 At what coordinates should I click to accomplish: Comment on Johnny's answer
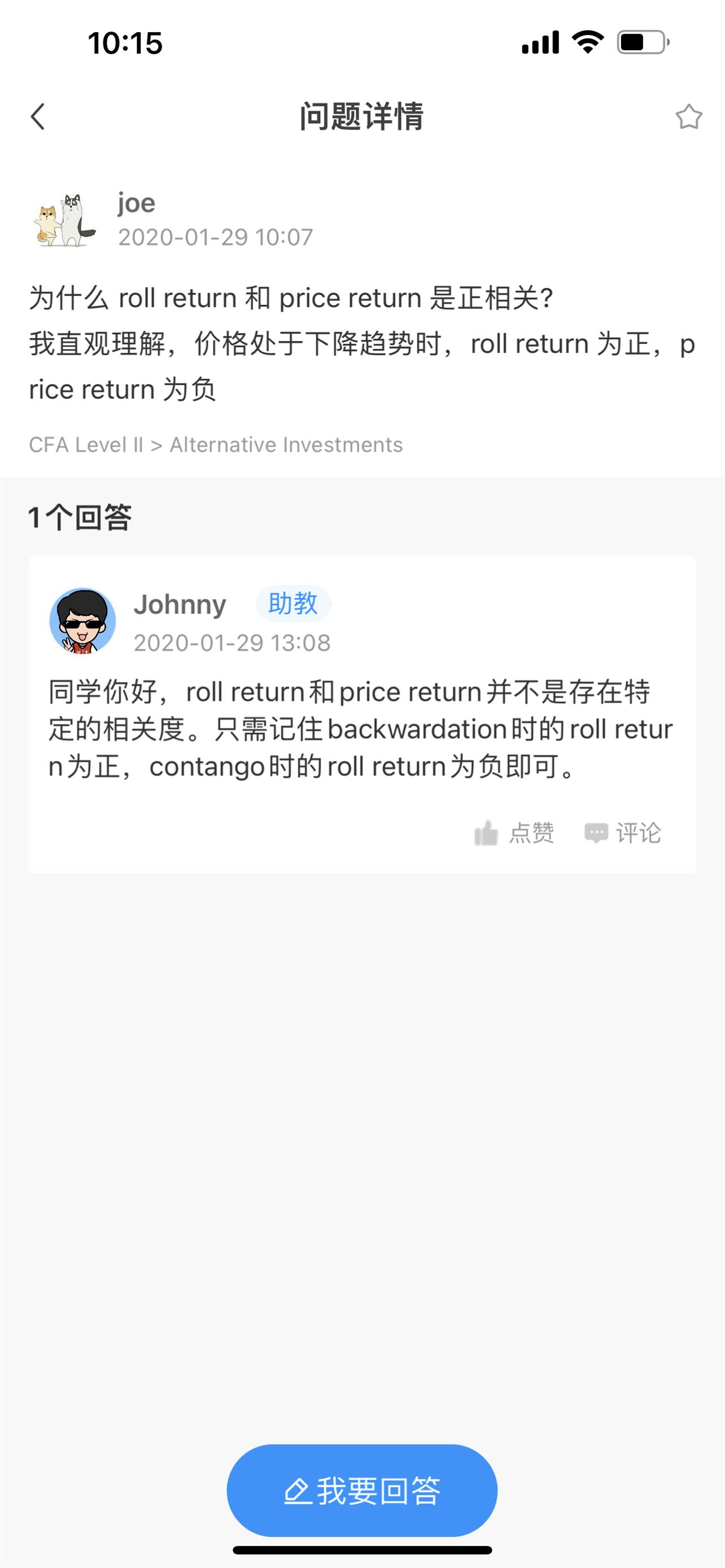pyautogui.click(x=623, y=833)
